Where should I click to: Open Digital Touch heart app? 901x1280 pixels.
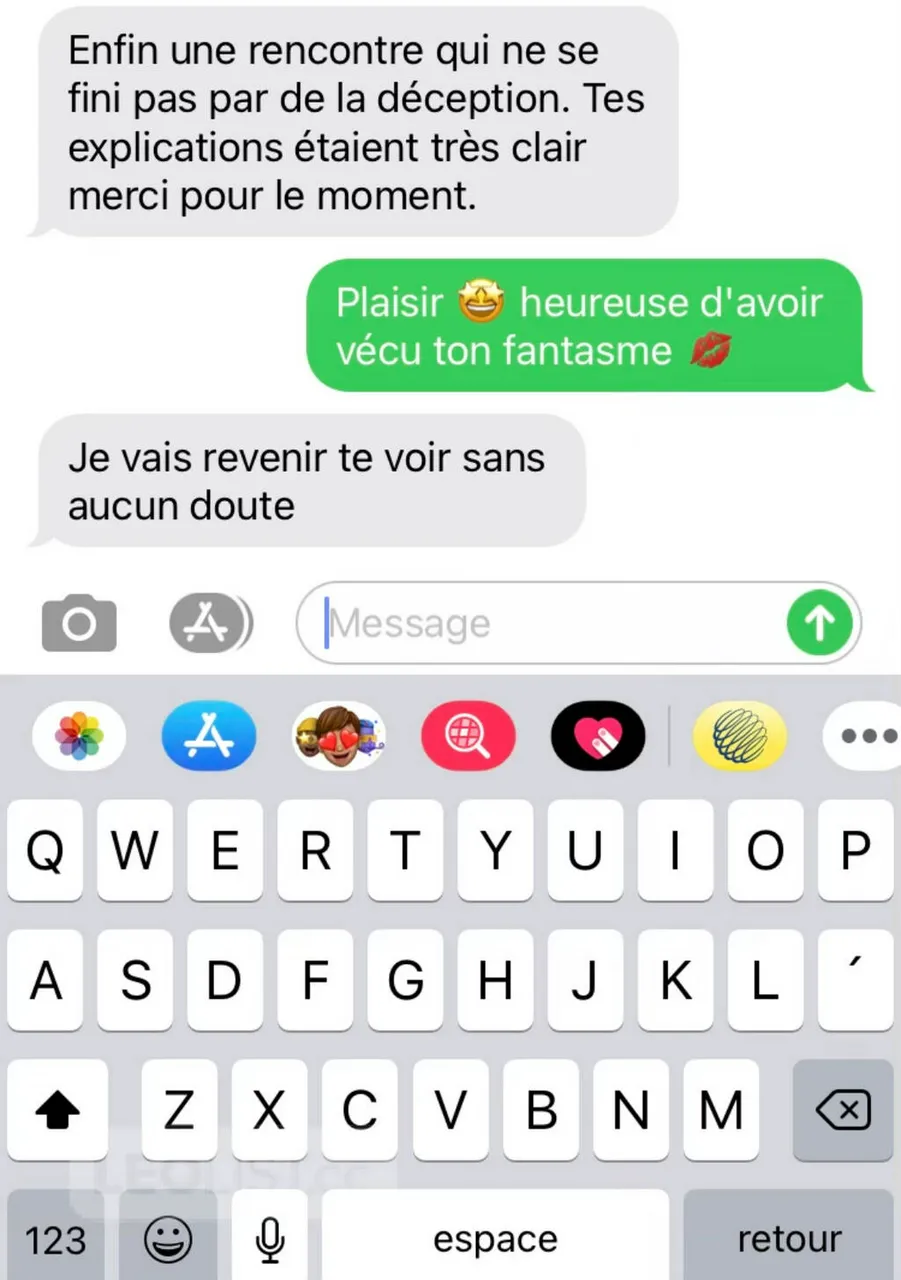click(x=598, y=736)
